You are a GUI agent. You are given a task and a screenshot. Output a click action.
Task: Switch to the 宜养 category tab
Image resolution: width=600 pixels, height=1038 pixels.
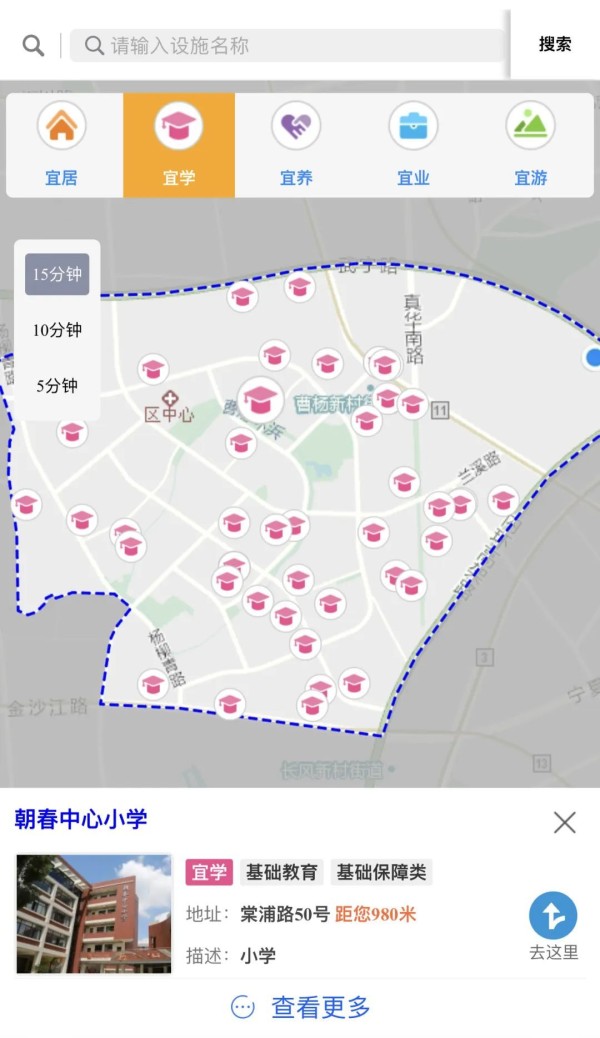click(x=296, y=146)
